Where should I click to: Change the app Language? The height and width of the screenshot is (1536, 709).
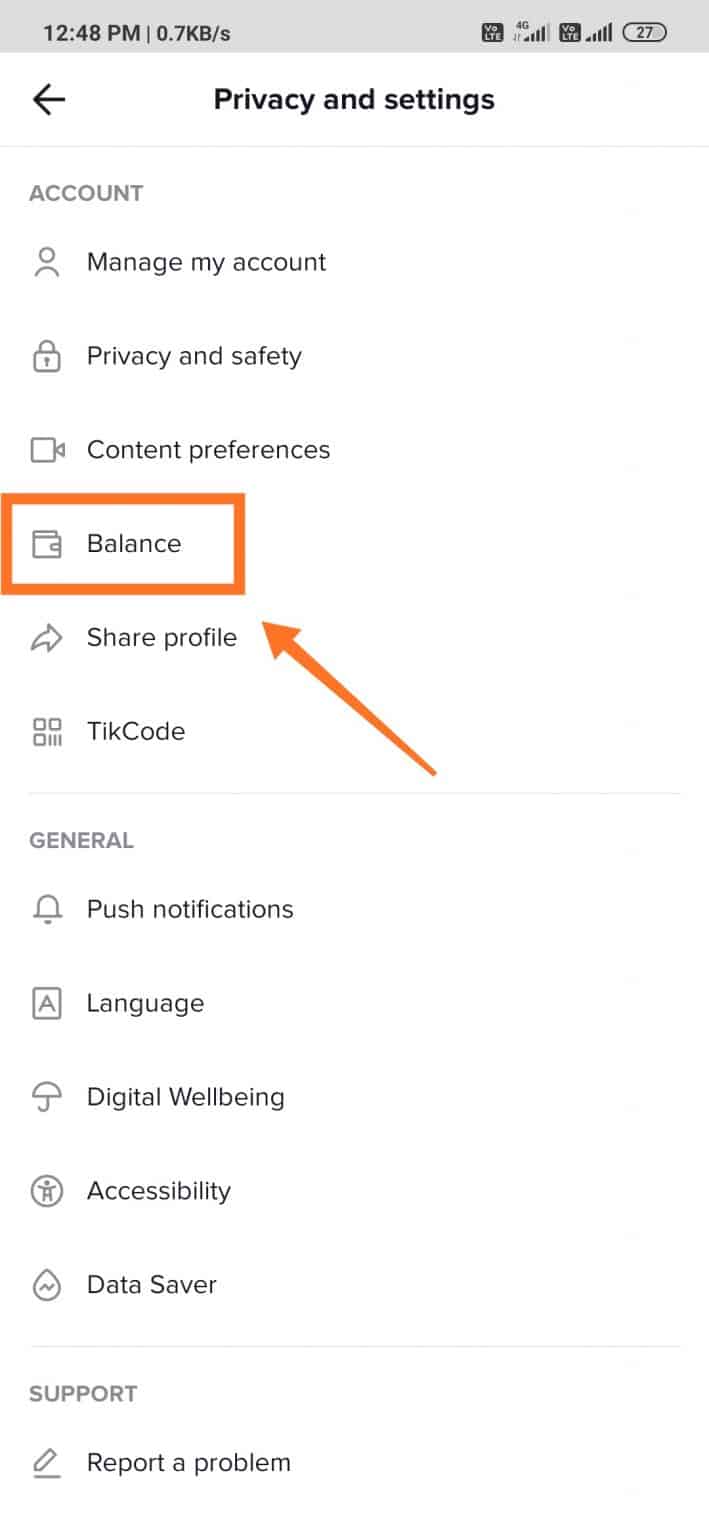coord(354,1003)
